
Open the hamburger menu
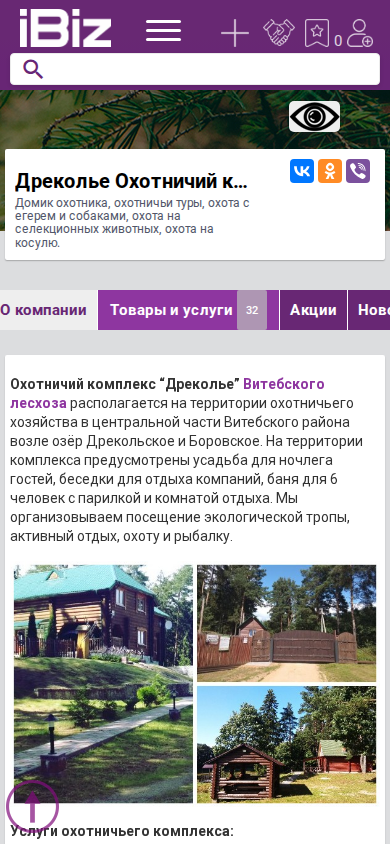pyautogui.click(x=164, y=31)
